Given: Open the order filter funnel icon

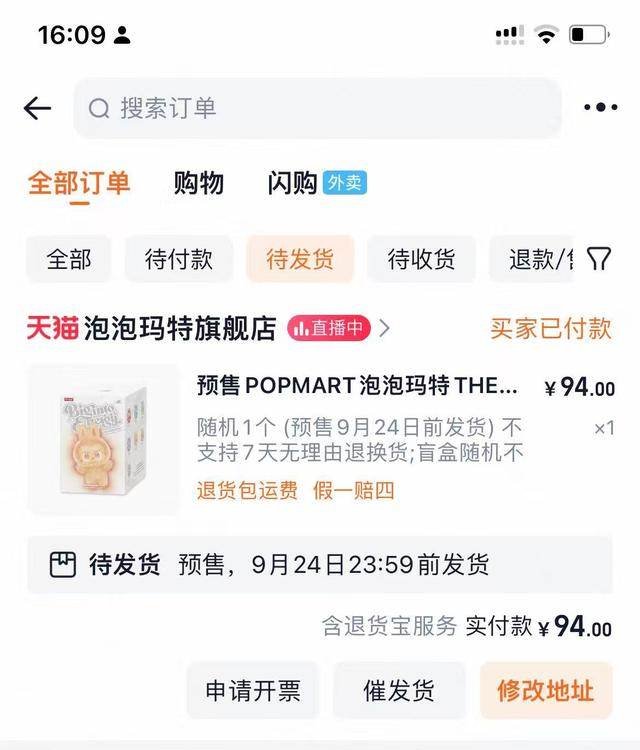Looking at the screenshot, I should [x=598, y=259].
